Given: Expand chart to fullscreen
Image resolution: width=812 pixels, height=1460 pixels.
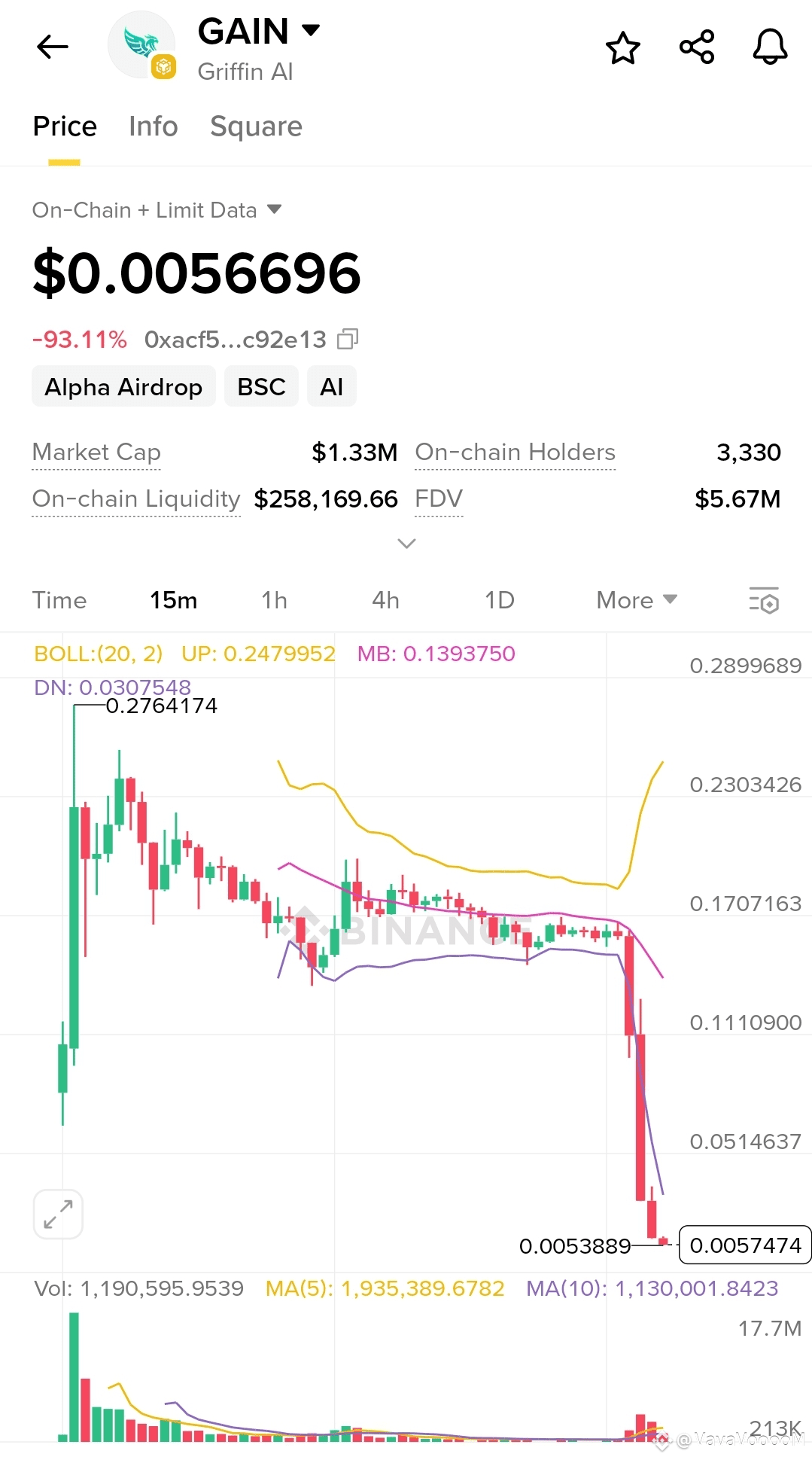Looking at the screenshot, I should pyautogui.click(x=58, y=1214).
